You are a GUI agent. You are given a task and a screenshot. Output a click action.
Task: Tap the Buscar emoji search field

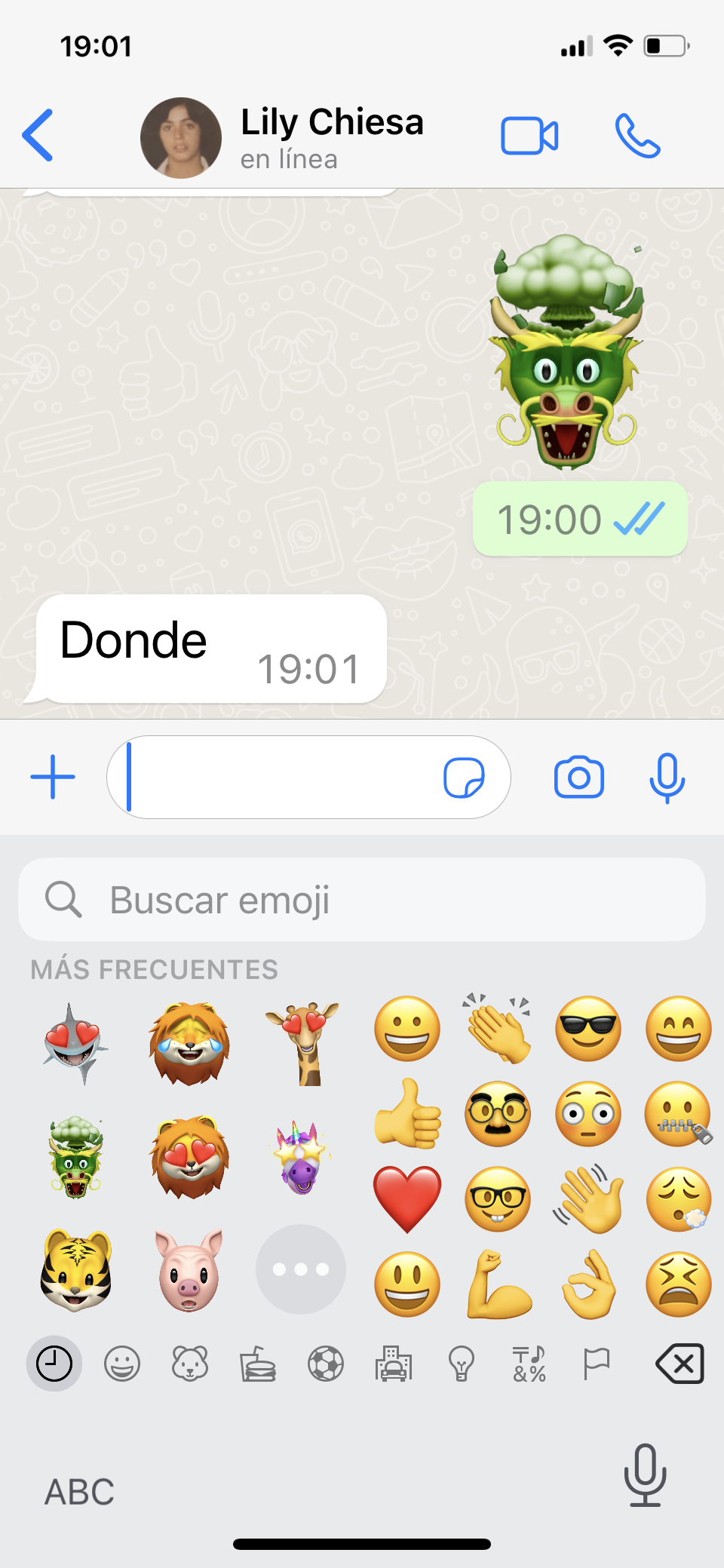click(362, 899)
